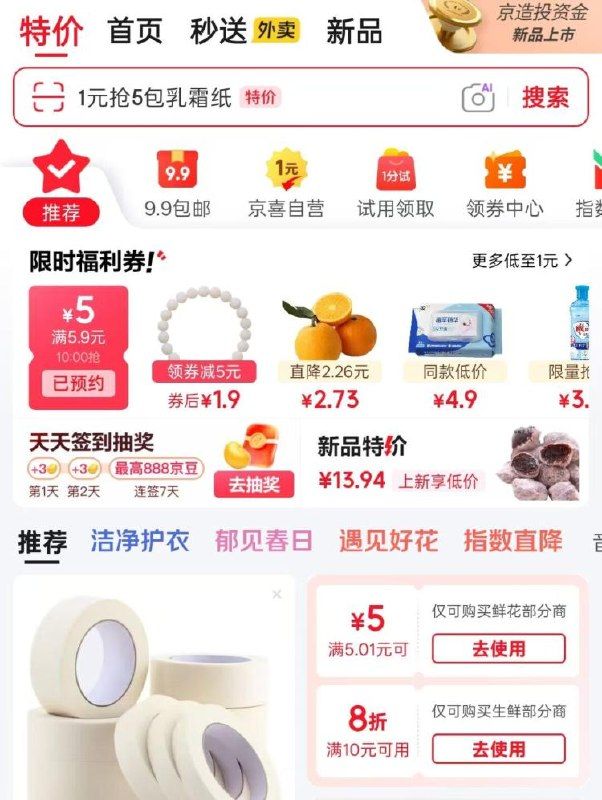This screenshot has height=800, width=602.
Task: Tap the 已预约 coupon button
Action: pos(78,382)
